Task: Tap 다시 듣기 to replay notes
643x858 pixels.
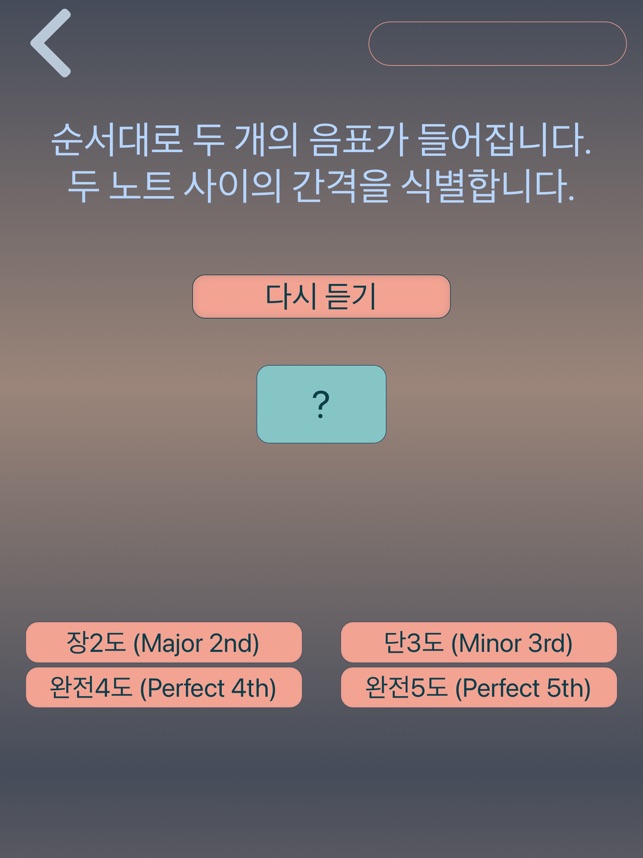Action: (321, 296)
